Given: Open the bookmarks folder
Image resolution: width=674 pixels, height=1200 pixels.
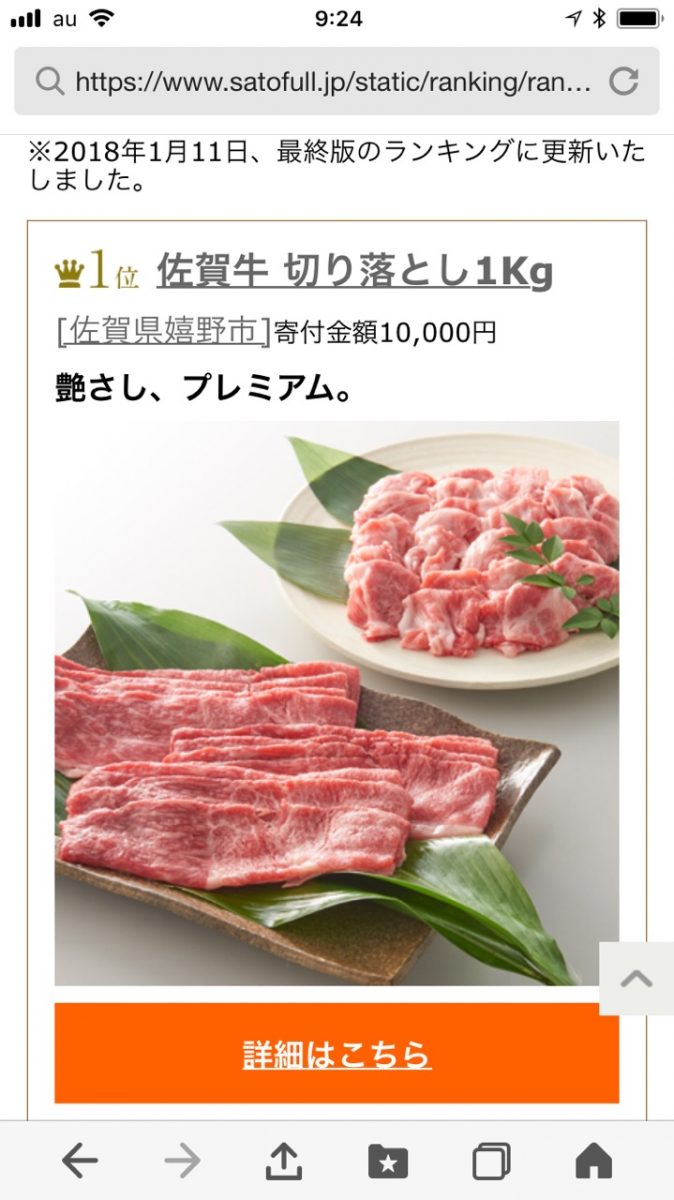Looking at the screenshot, I should 388,1161.
